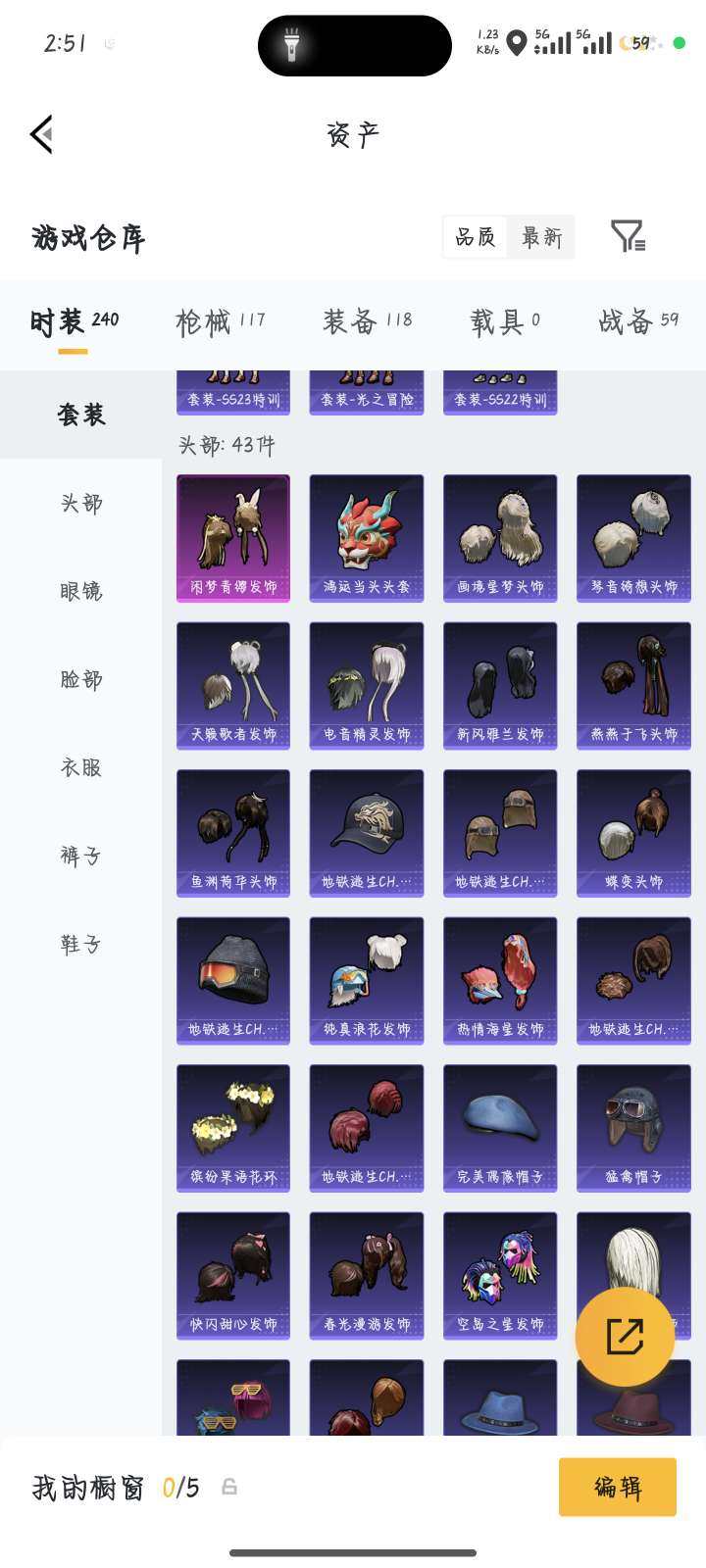Select 头部 in the side menu
706x1568 pixels.
(x=81, y=504)
